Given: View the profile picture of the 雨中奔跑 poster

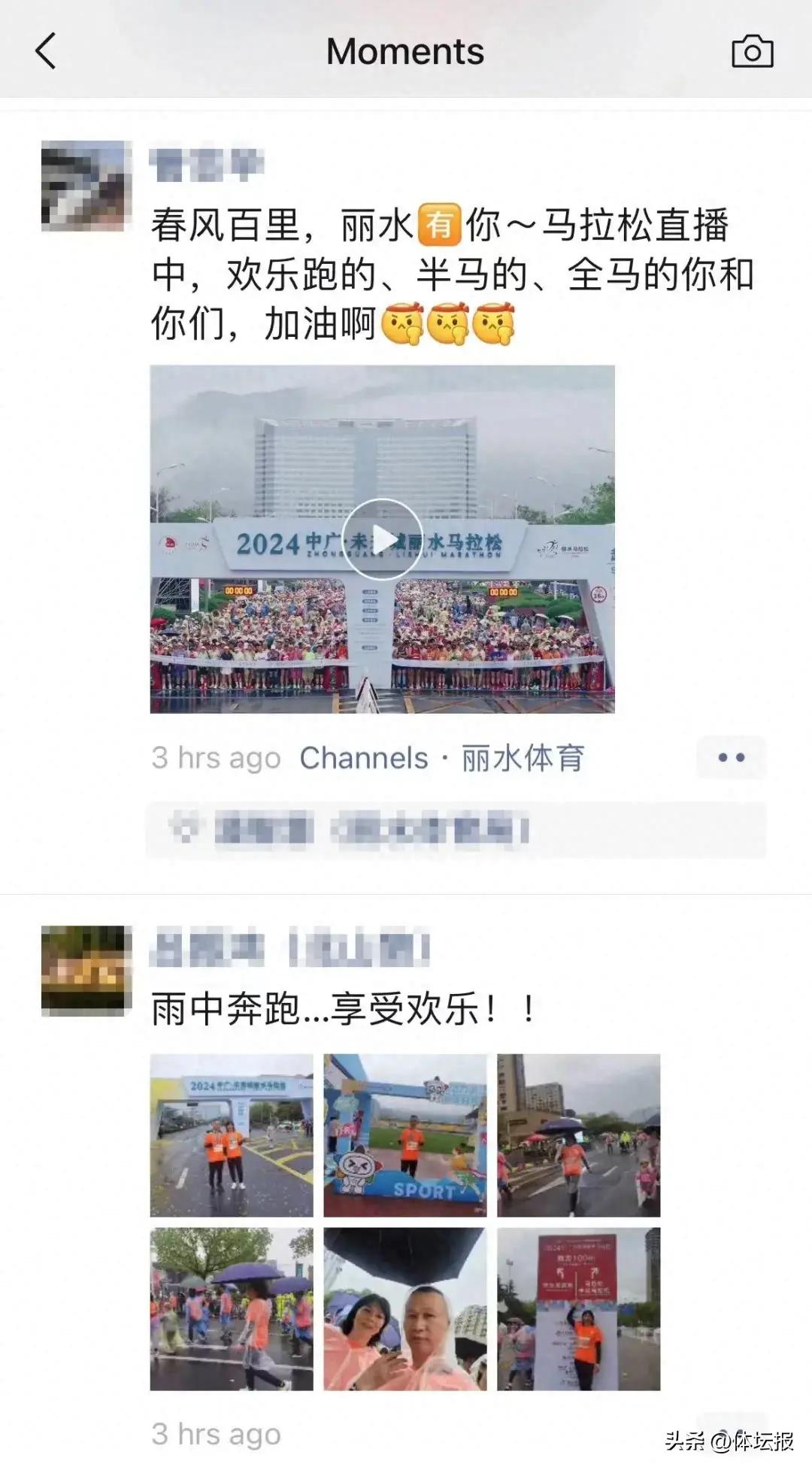Looking at the screenshot, I should tap(86, 971).
